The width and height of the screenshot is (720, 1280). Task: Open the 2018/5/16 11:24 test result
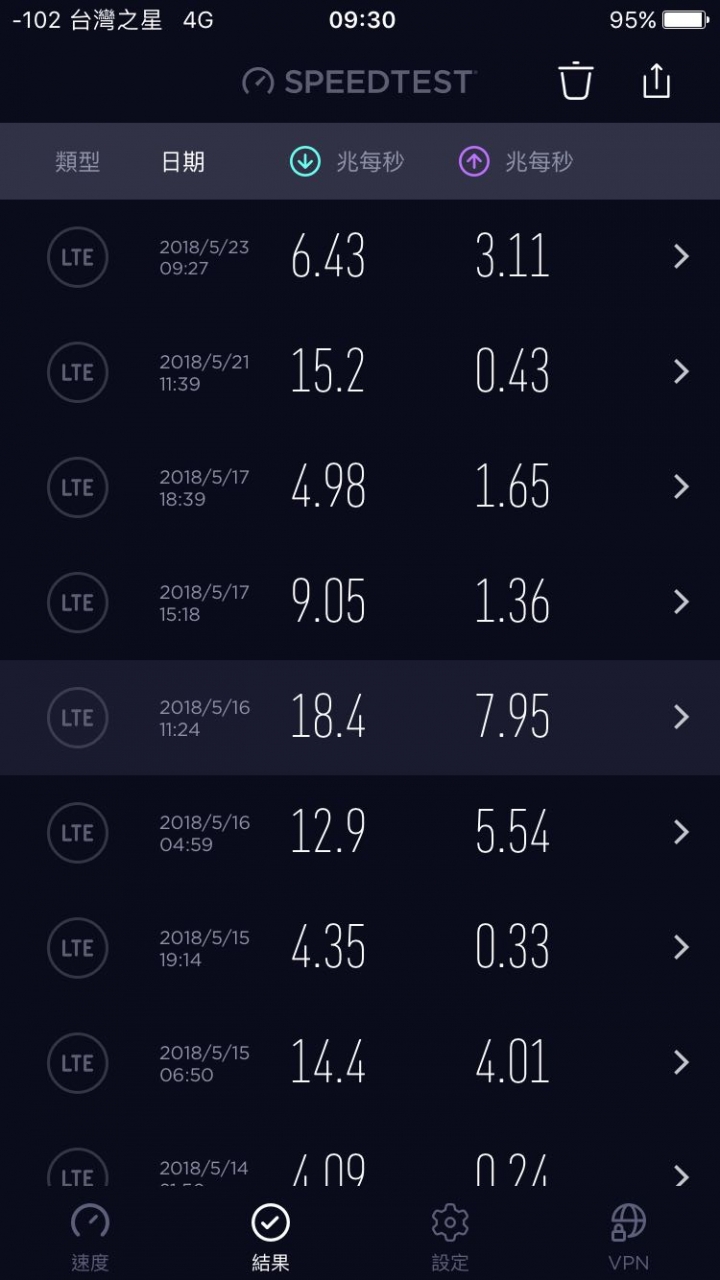[x=360, y=717]
